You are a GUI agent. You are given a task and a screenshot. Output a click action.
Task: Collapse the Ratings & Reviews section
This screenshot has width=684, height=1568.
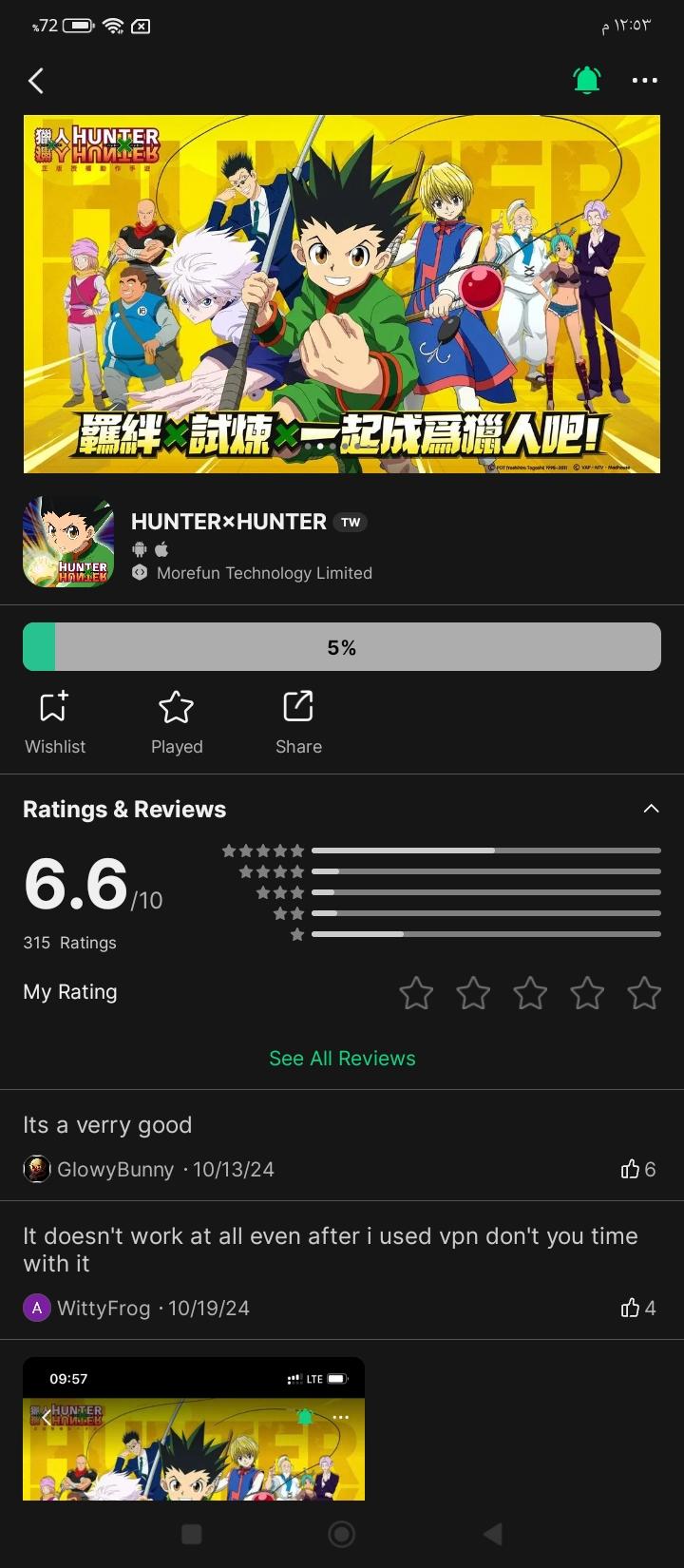click(651, 809)
